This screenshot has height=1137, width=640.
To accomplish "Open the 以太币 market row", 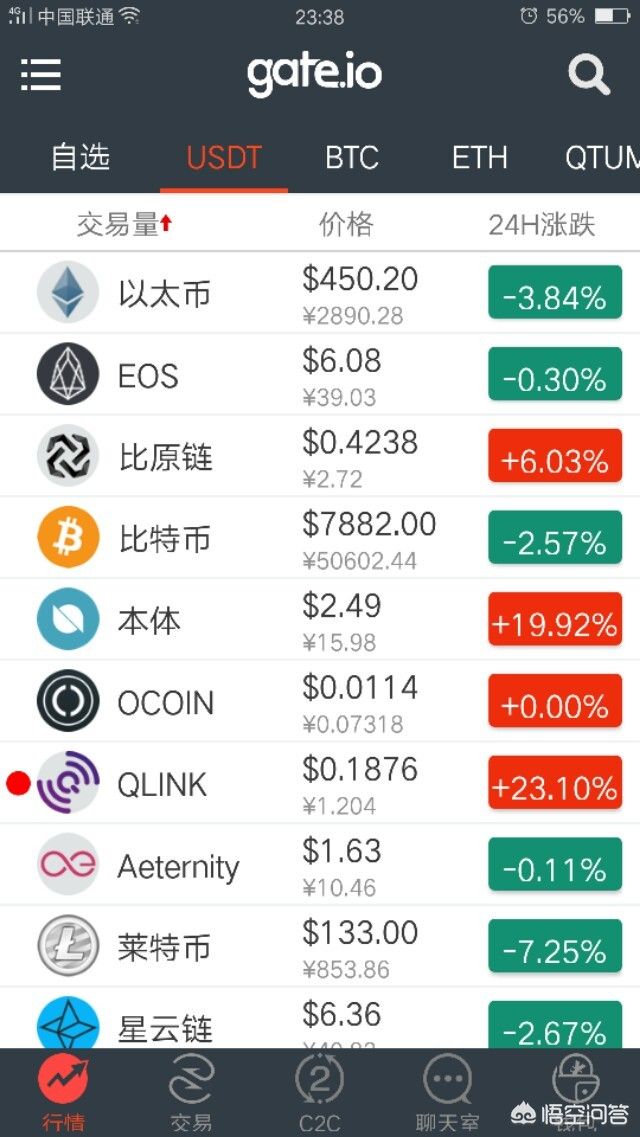I will [320, 293].
